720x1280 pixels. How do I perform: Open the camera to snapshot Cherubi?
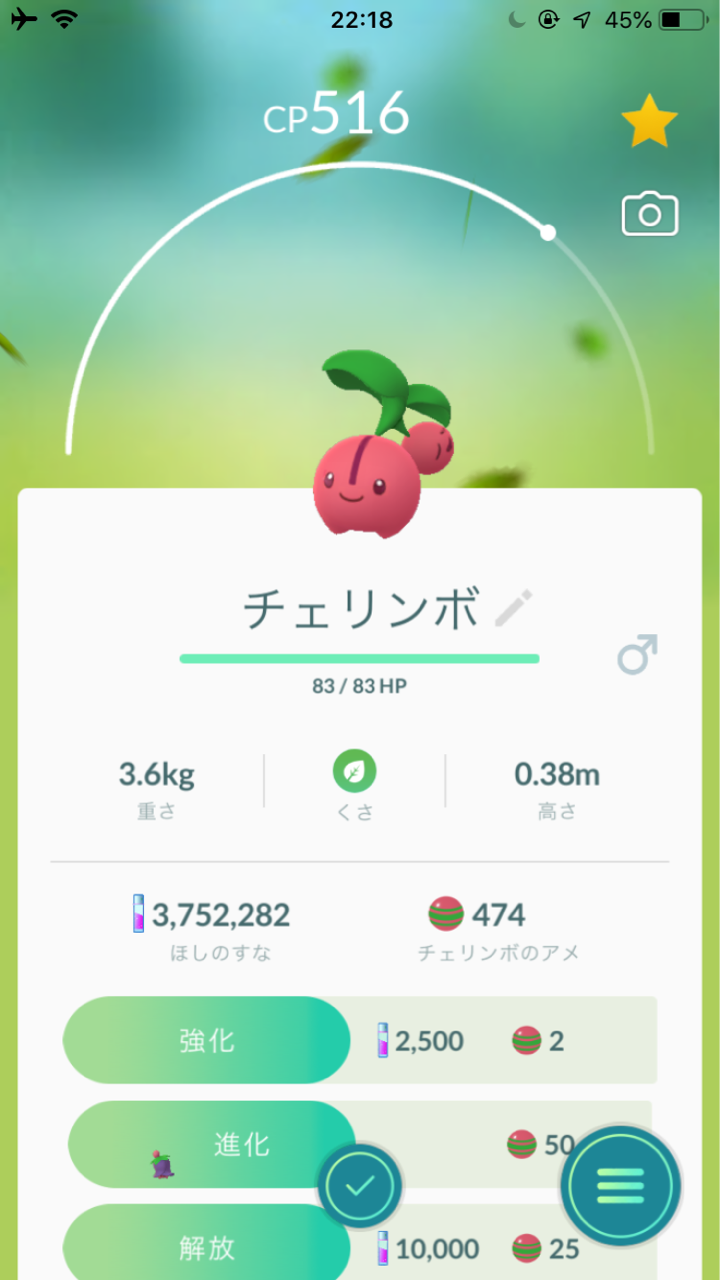coord(648,213)
